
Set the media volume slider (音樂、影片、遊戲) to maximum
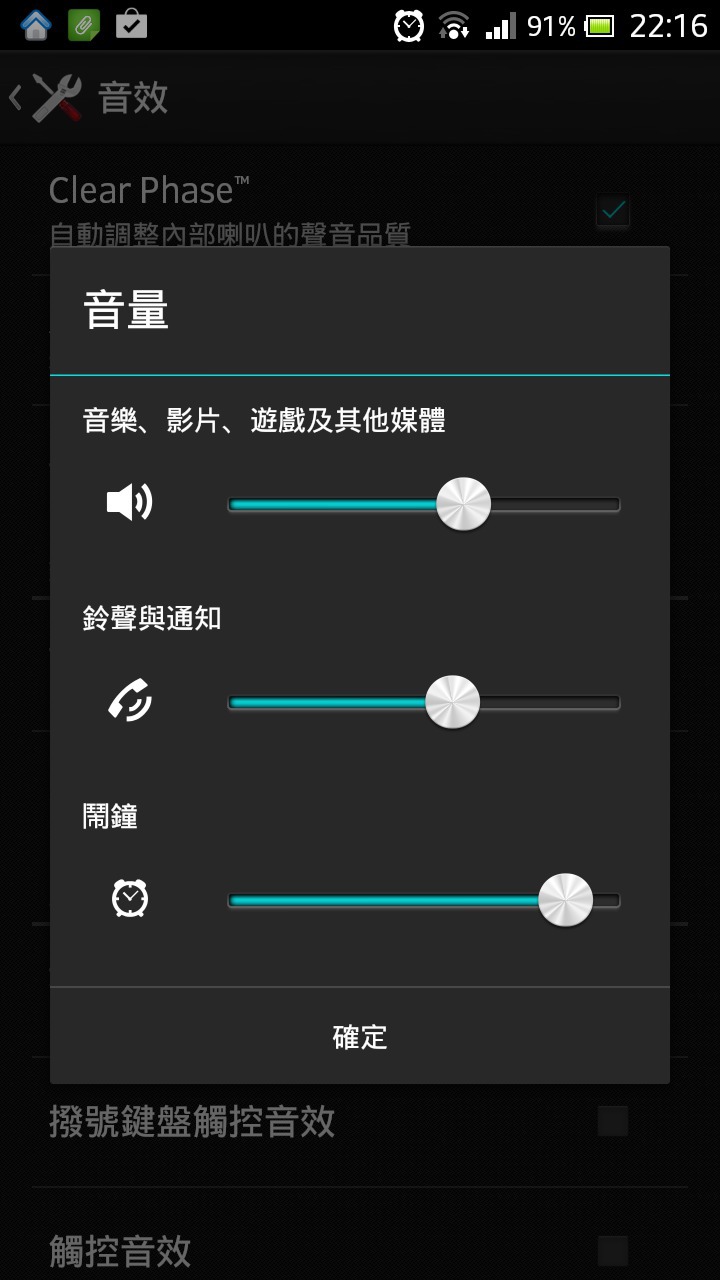coord(616,504)
